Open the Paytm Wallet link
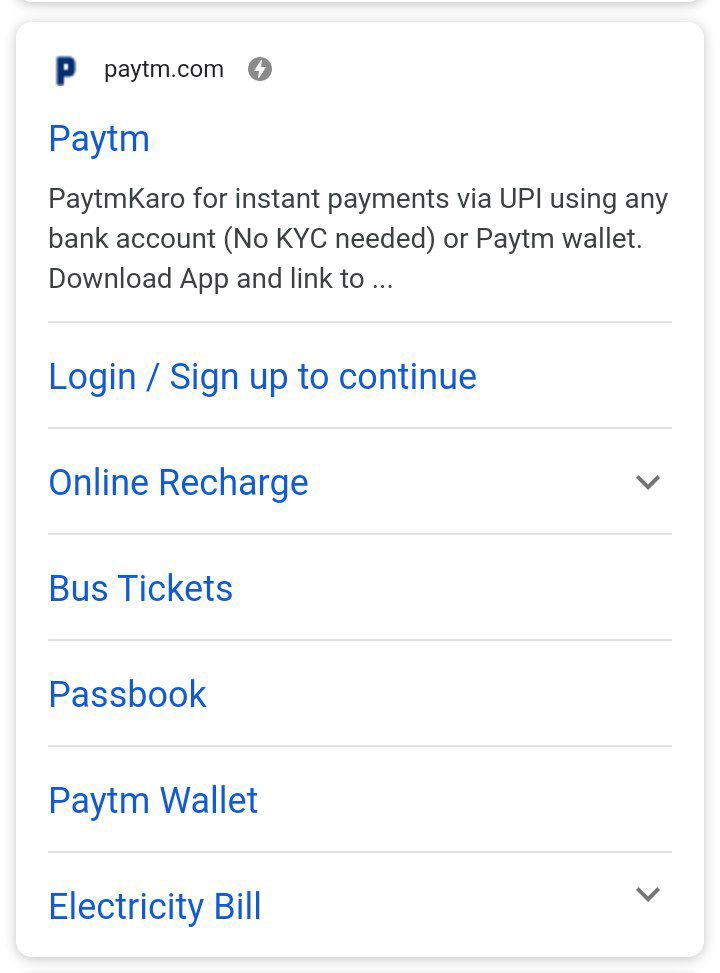 [x=153, y=801]
